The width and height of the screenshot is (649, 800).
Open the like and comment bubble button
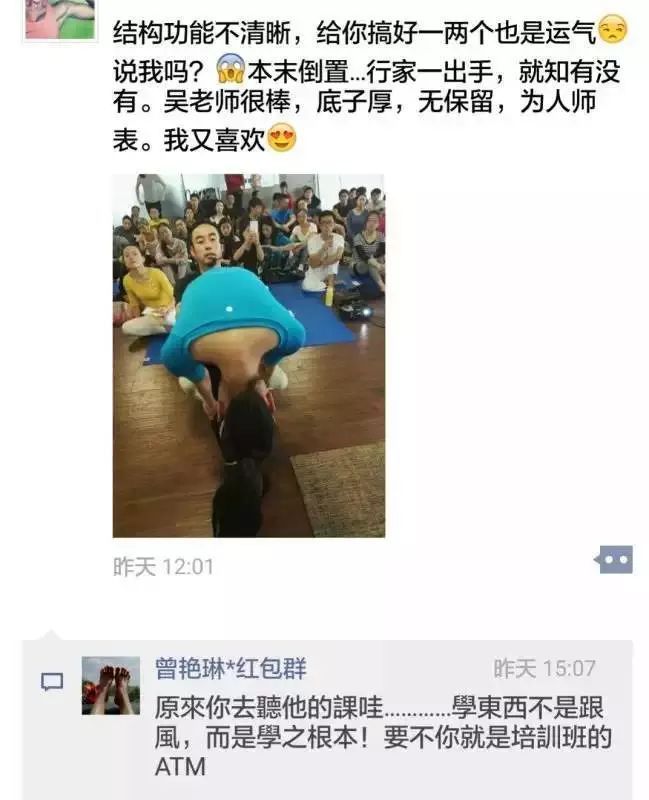[x=614, y=560]
